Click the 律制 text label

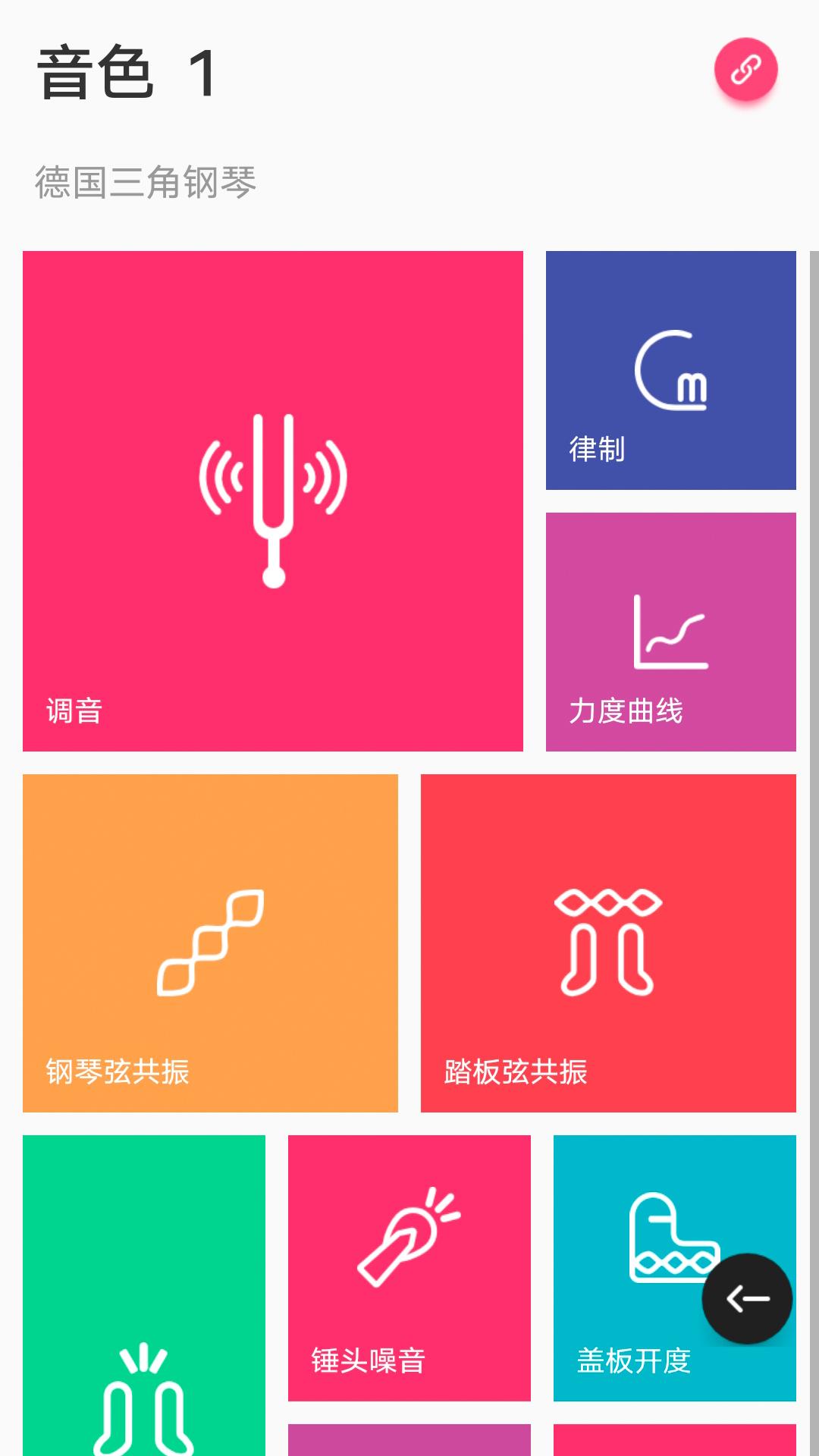pos(596,449)
